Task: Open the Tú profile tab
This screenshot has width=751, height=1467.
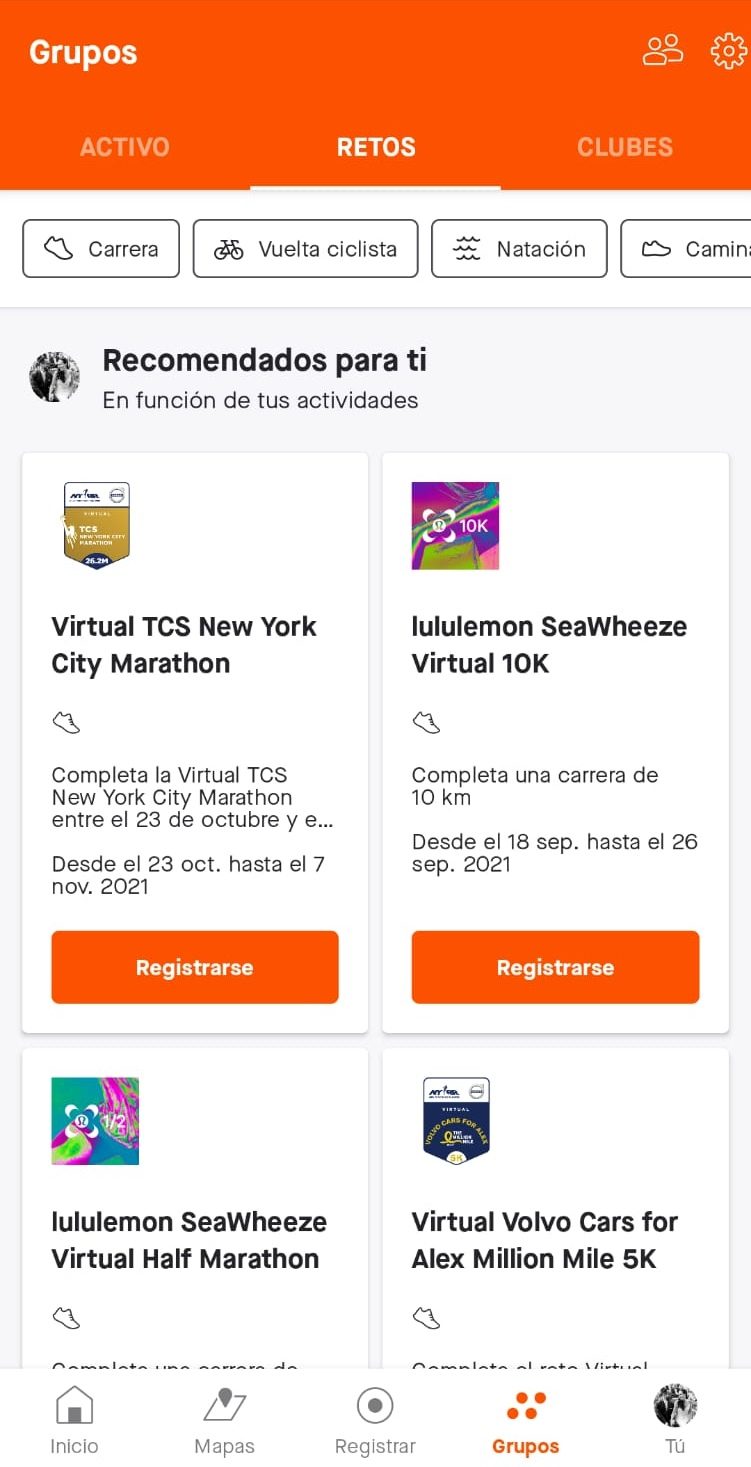Action: point(675,1420)
